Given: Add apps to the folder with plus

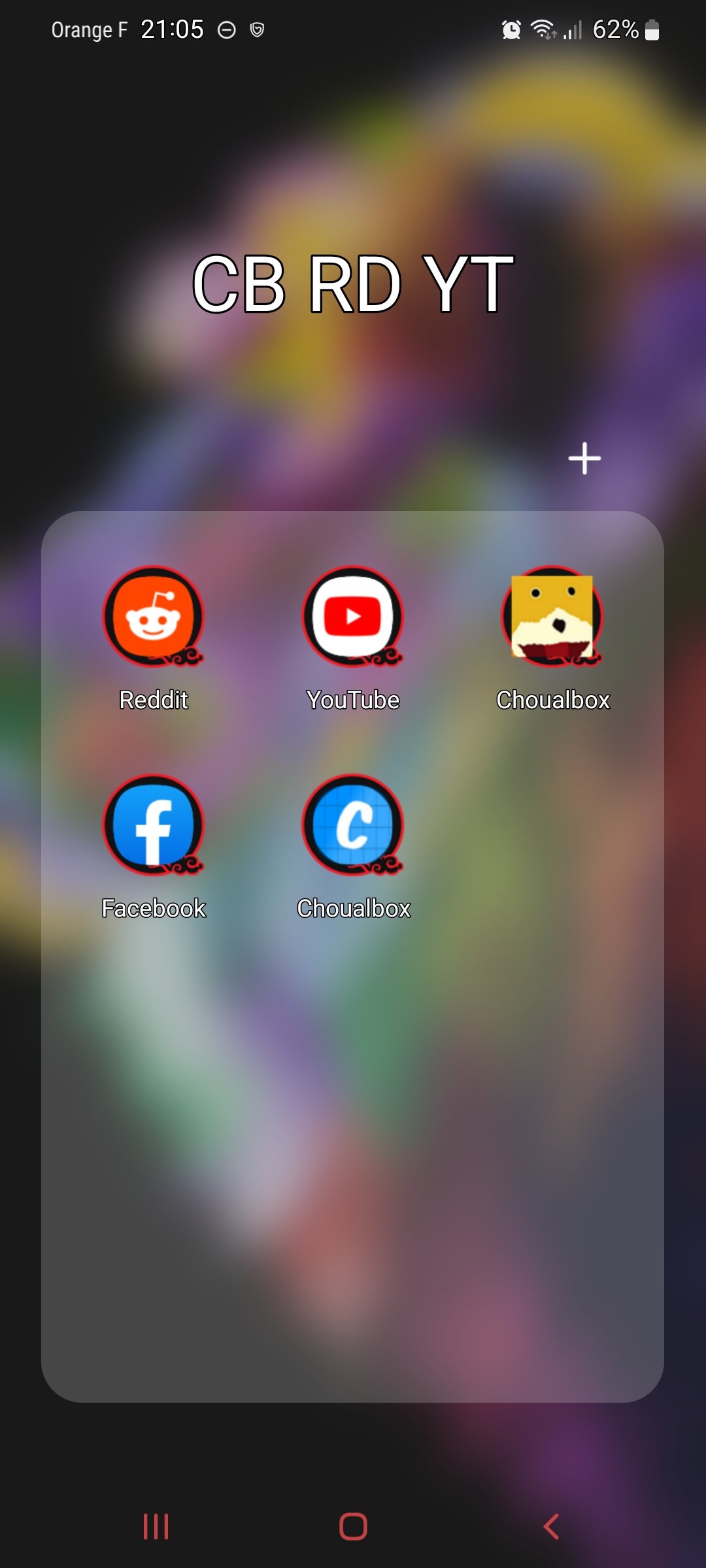Looking at the screenshot, I should click(x=584, y=459).
